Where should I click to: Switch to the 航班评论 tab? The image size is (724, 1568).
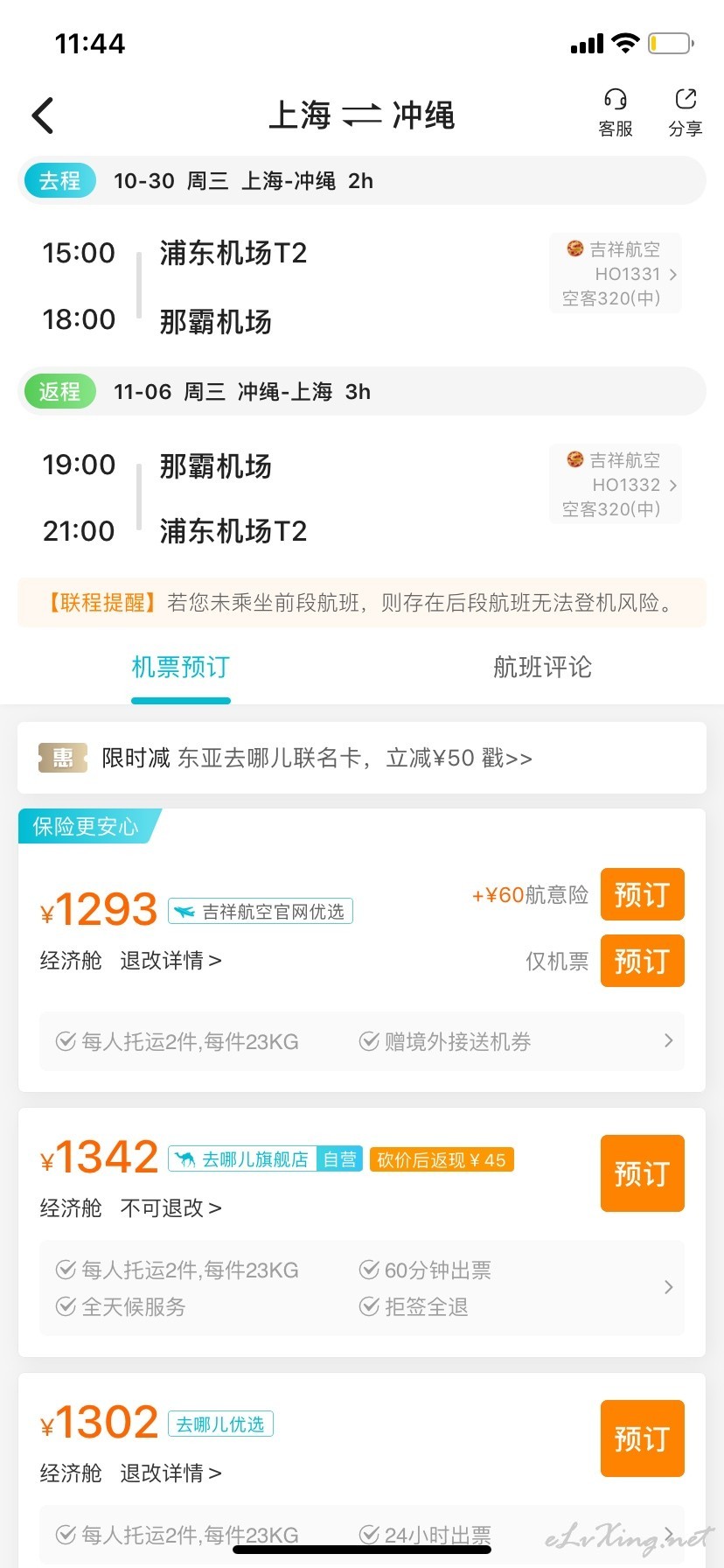(542, 668)
